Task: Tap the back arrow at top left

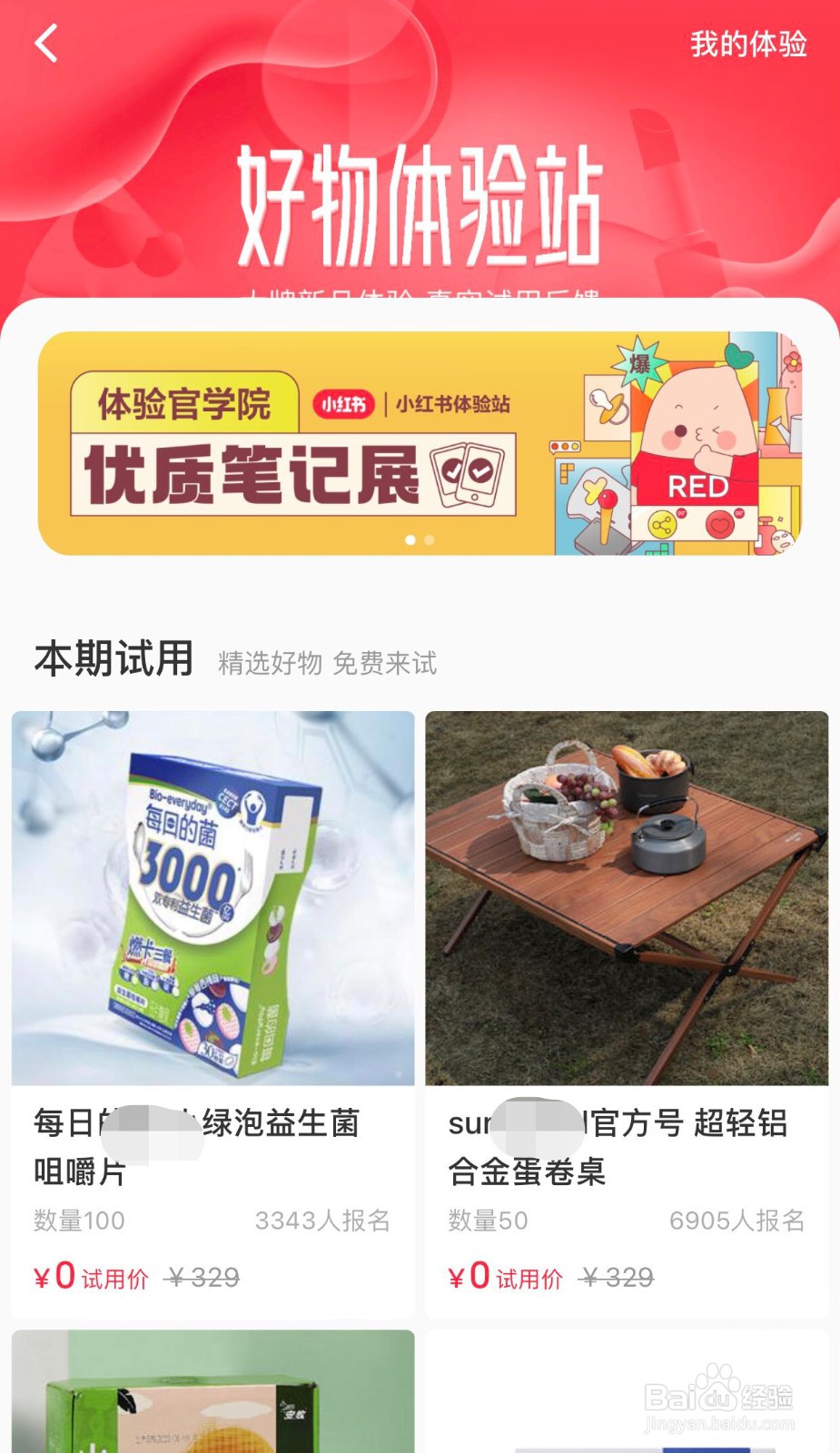Action: click(x=47, y=44)
